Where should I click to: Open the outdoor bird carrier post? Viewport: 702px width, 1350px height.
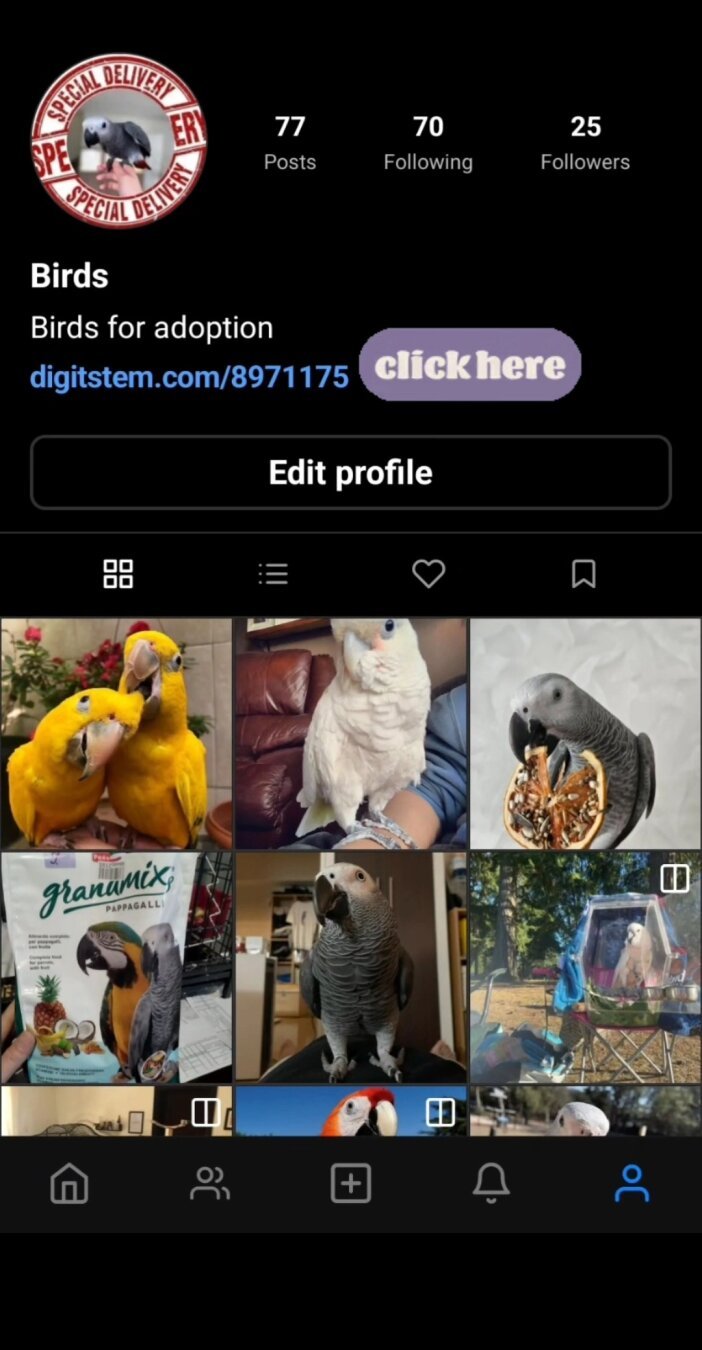point(586,967)
